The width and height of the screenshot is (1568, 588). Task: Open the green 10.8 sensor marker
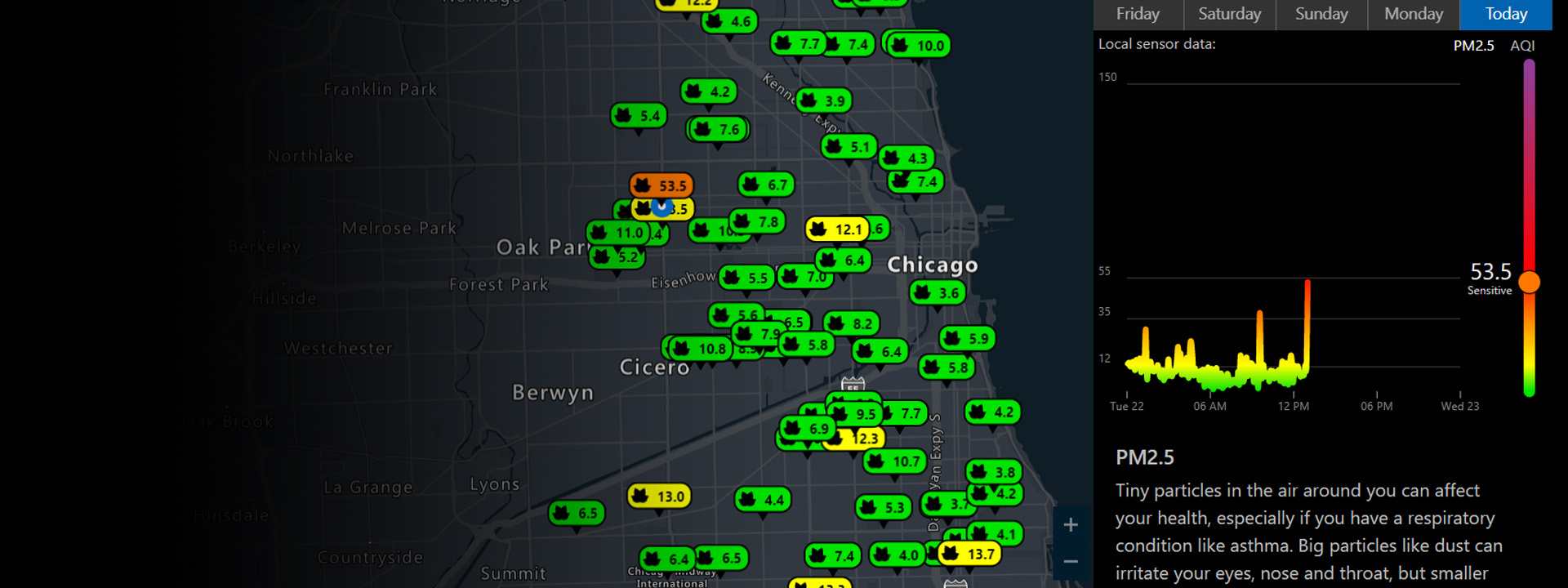pyautogui.click(x=701, y=349)
